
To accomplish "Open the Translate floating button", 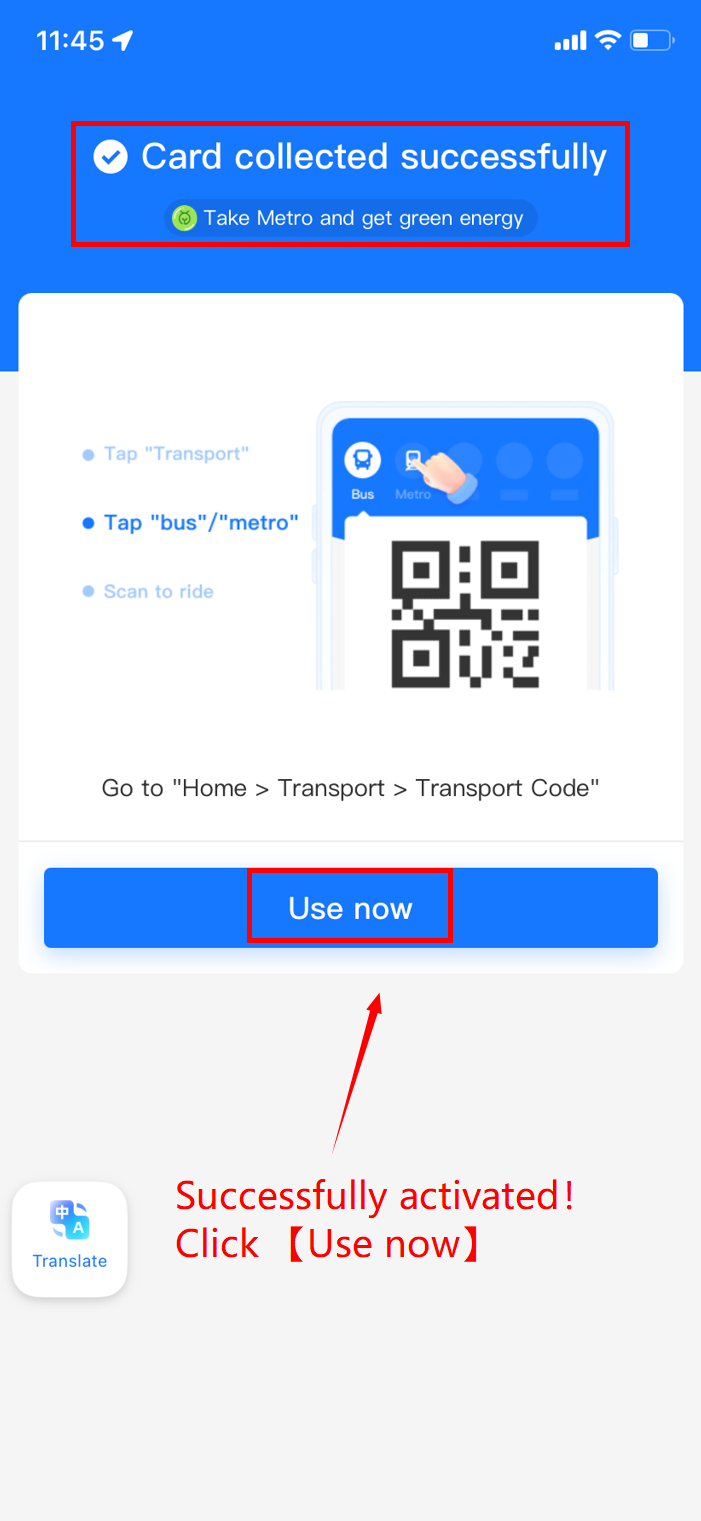I will coord(69,1238).
